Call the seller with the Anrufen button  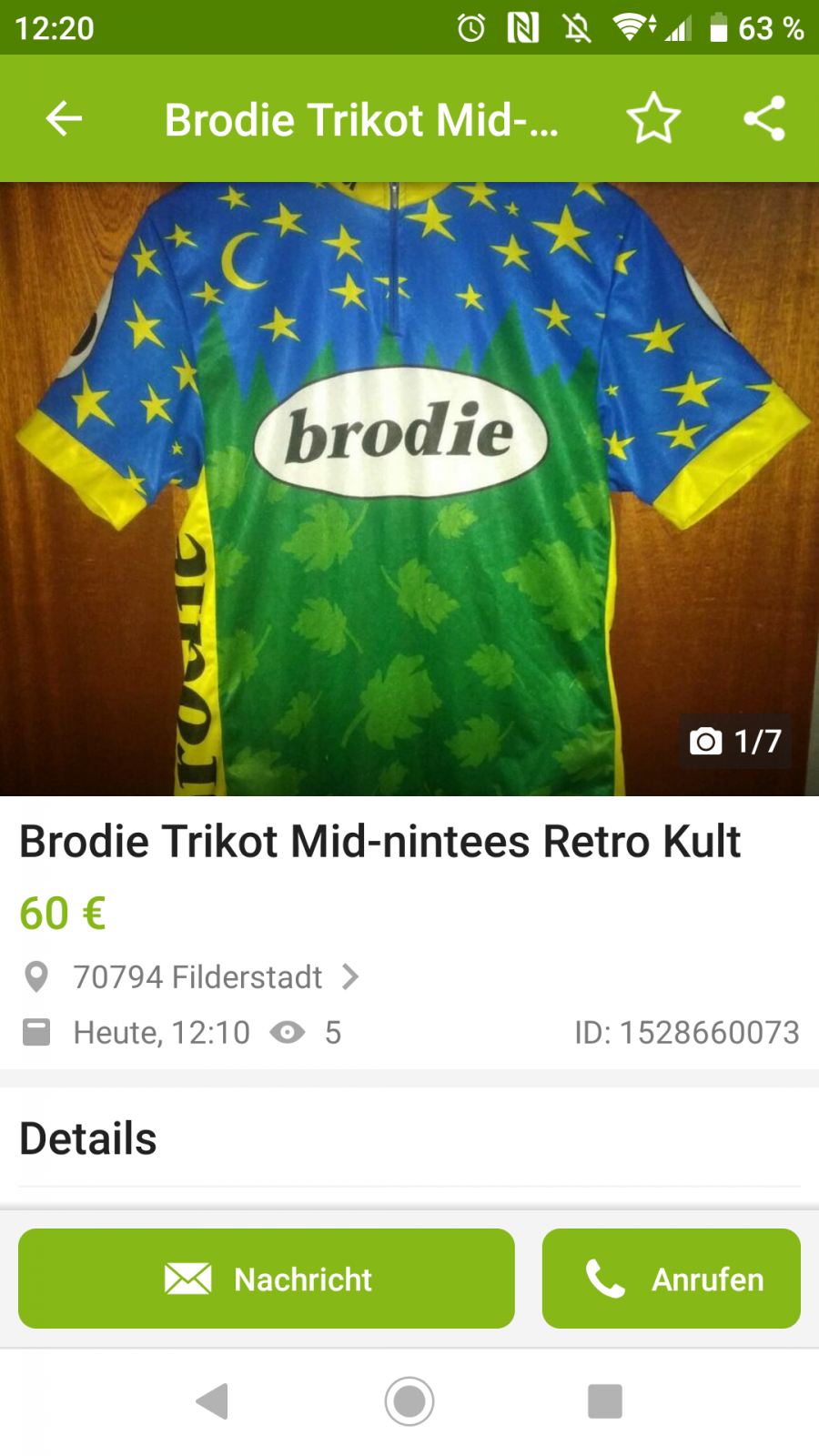coord(672,1279)
